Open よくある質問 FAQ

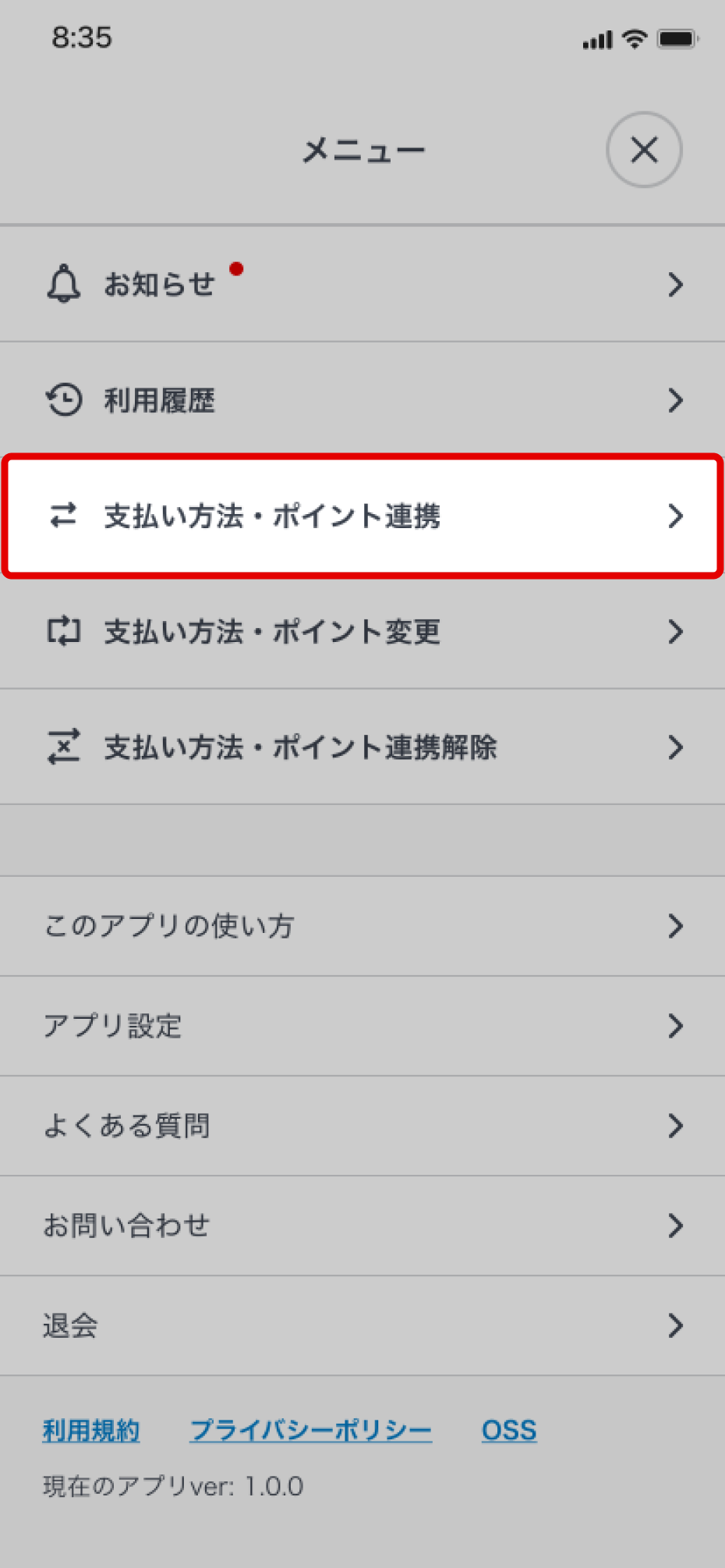pyautogui.click(x=362, y=1126)
